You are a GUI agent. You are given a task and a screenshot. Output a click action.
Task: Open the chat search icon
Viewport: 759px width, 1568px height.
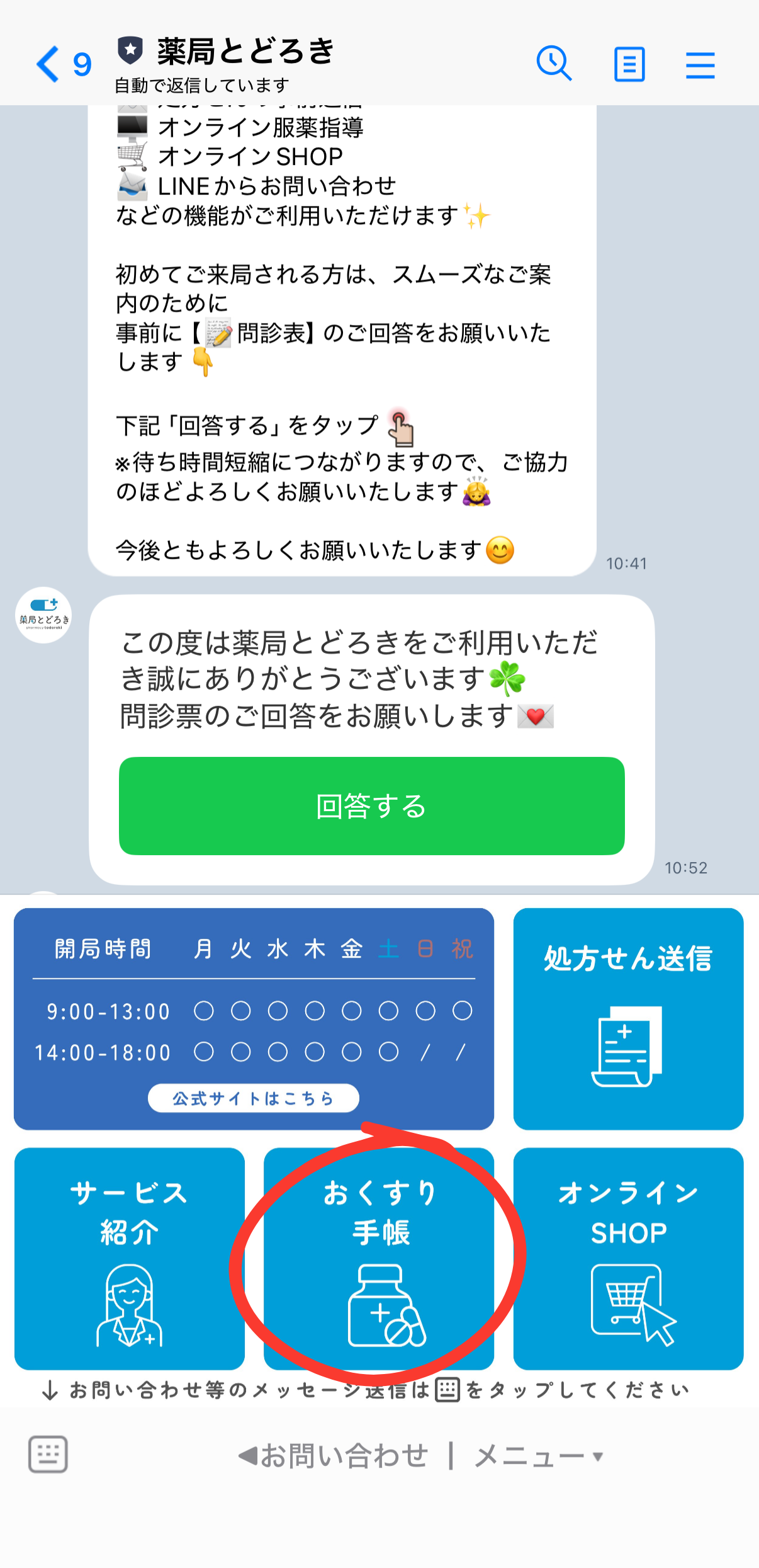553,64
